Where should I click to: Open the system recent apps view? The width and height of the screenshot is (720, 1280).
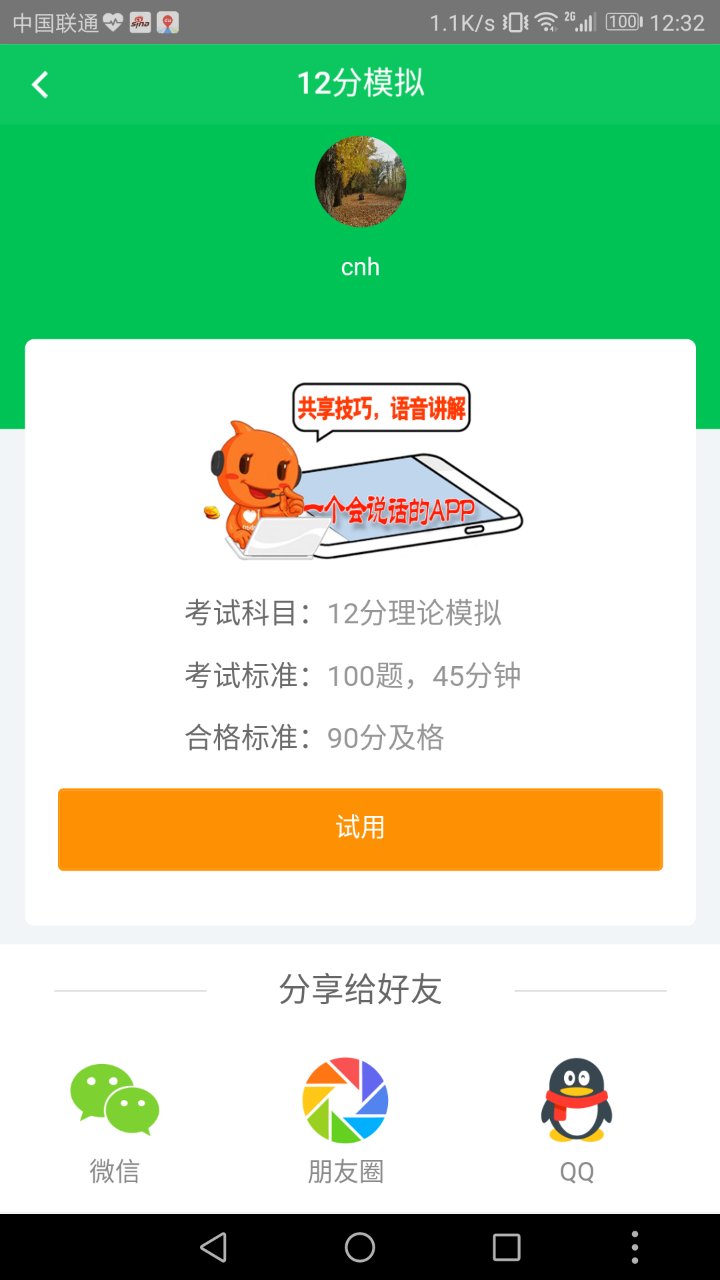coord(507,1247)
